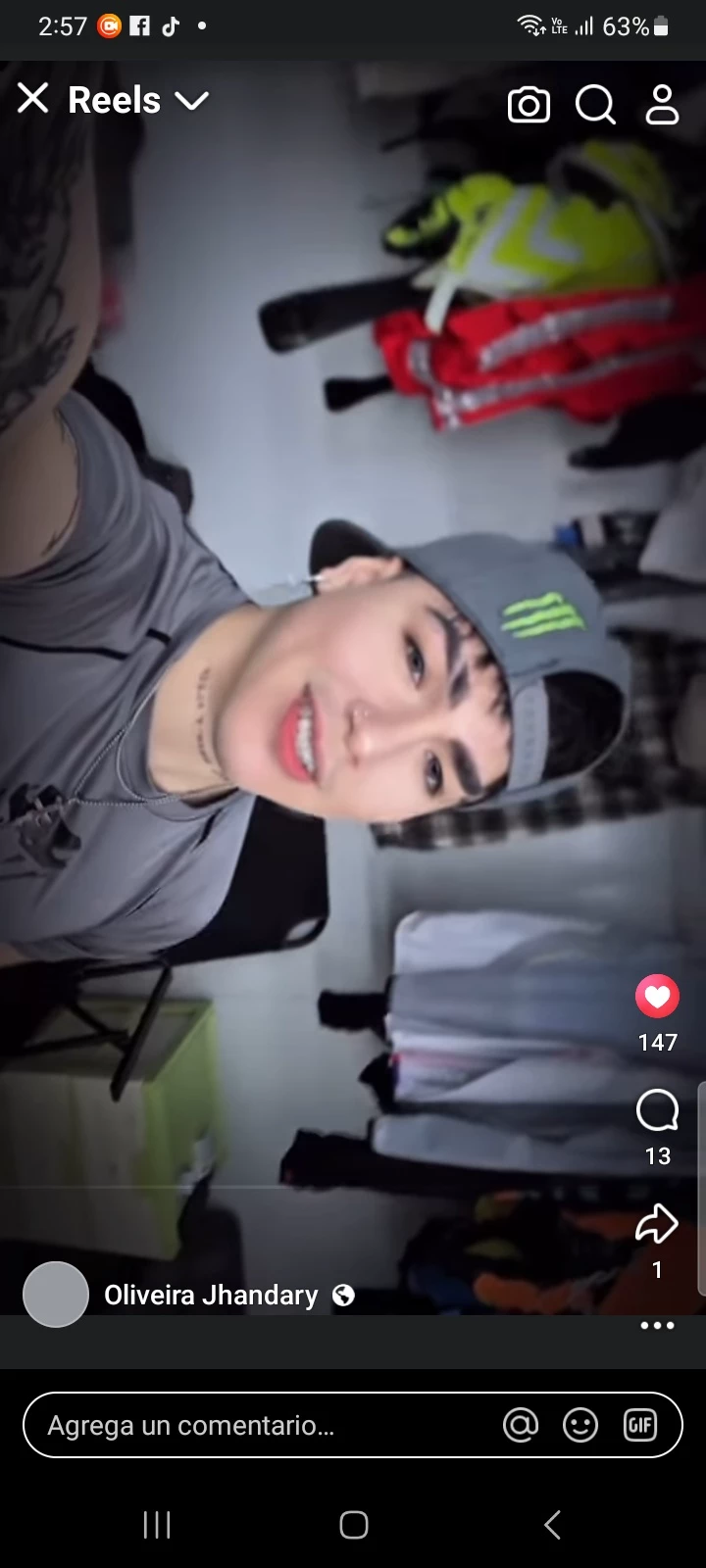Open Oliveira Jhandary's profile picture
This screenshot has height=1568, width=706.
[56, 1295]
